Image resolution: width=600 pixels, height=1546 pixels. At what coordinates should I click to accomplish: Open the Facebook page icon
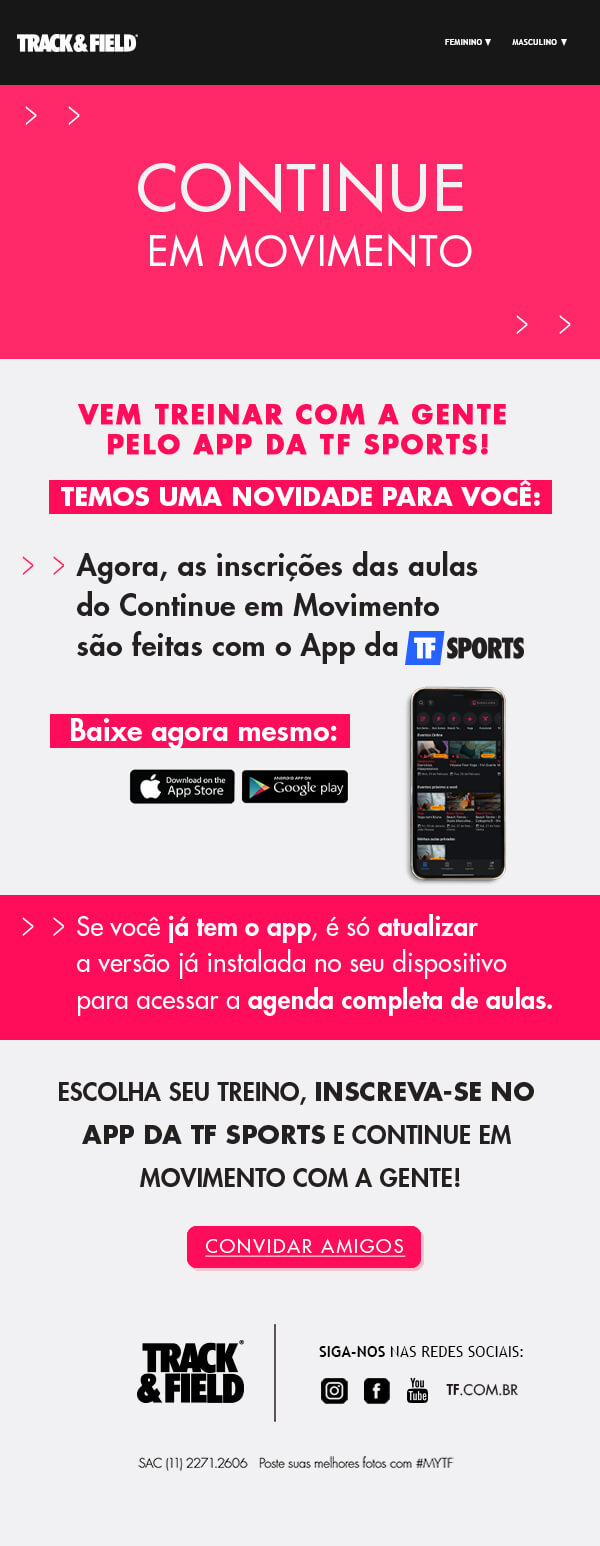coord(376,1390)
